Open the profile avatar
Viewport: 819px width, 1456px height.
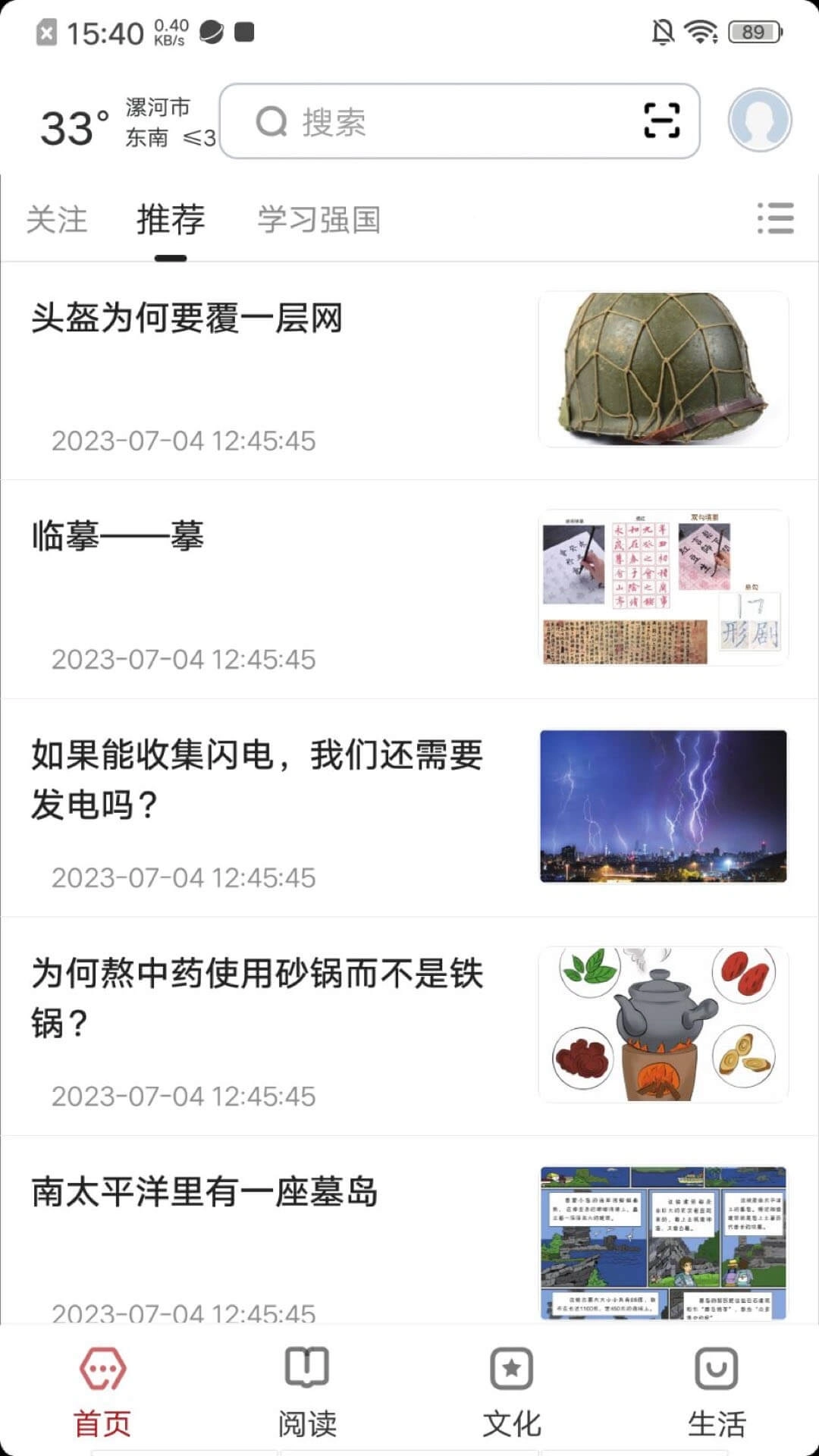coord(759,120)
